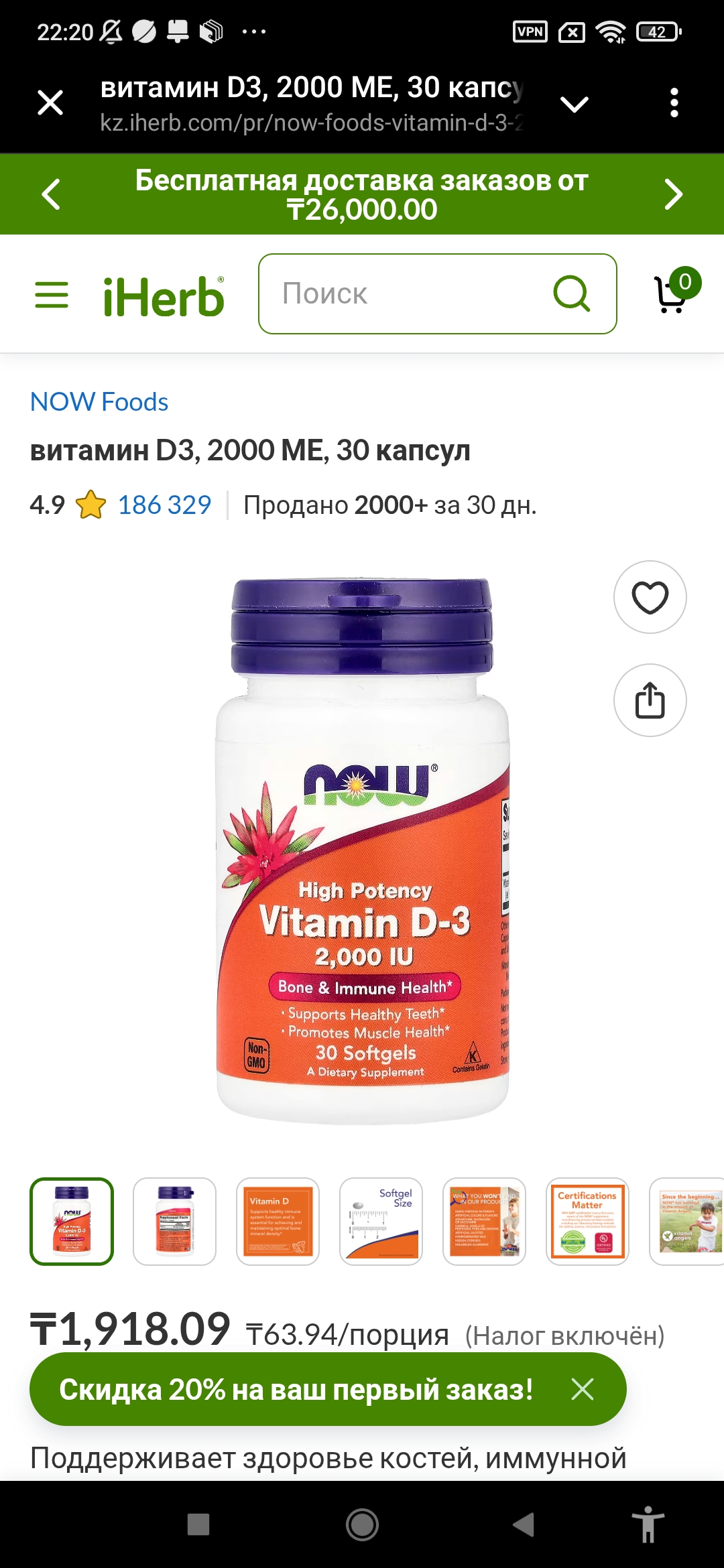Image resolution: width=724 pixels, height=1568 pixels.
Task: Open the shopping cart
Action: coord(673,293)
